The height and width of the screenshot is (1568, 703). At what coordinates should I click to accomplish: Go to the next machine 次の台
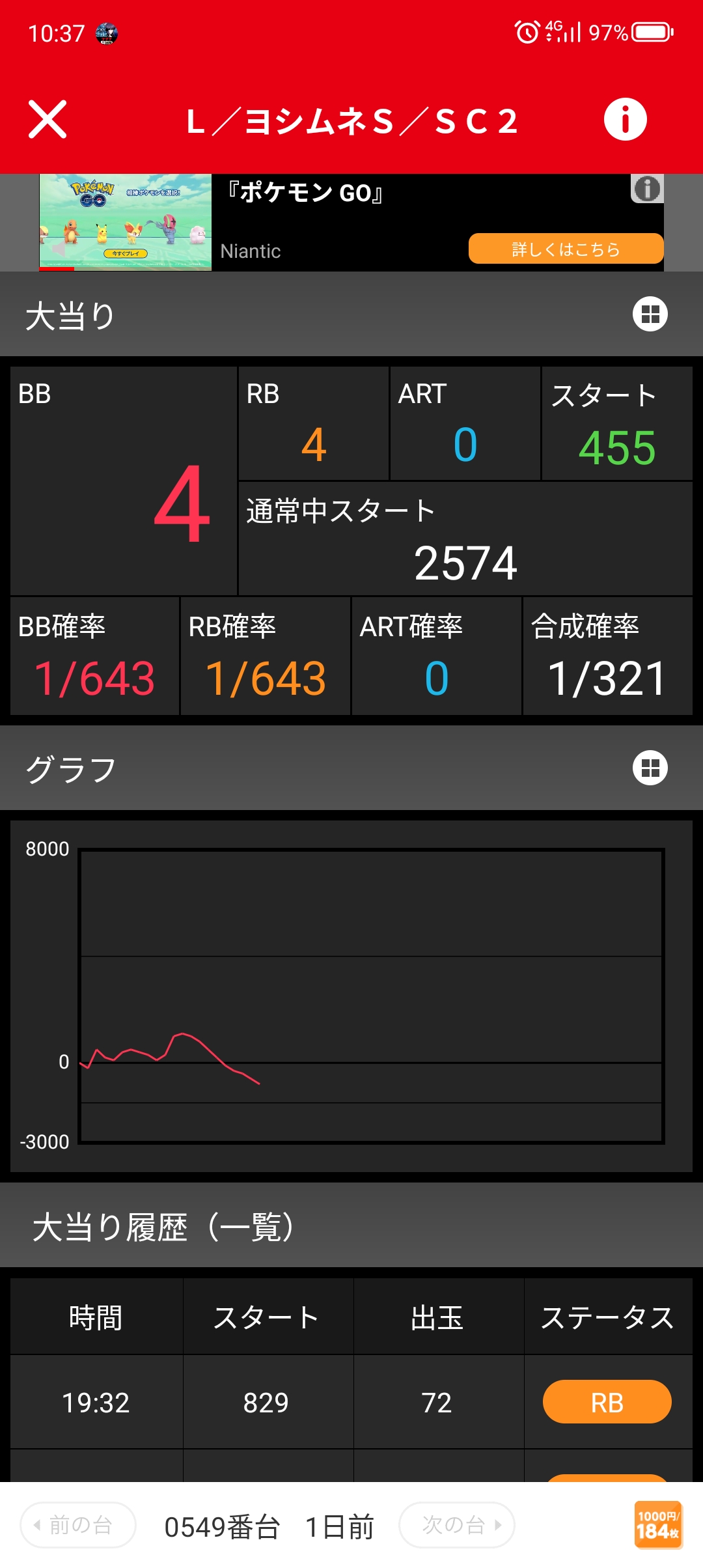click(x=457, y=1525)
